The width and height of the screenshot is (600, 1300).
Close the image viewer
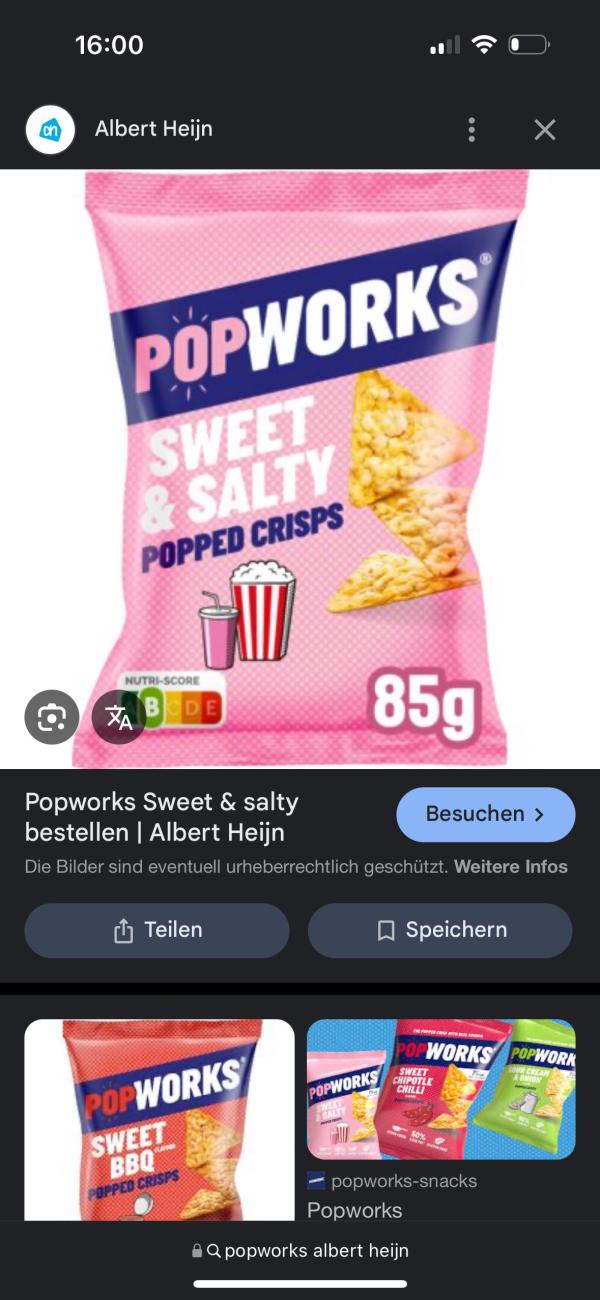point(544,129)
